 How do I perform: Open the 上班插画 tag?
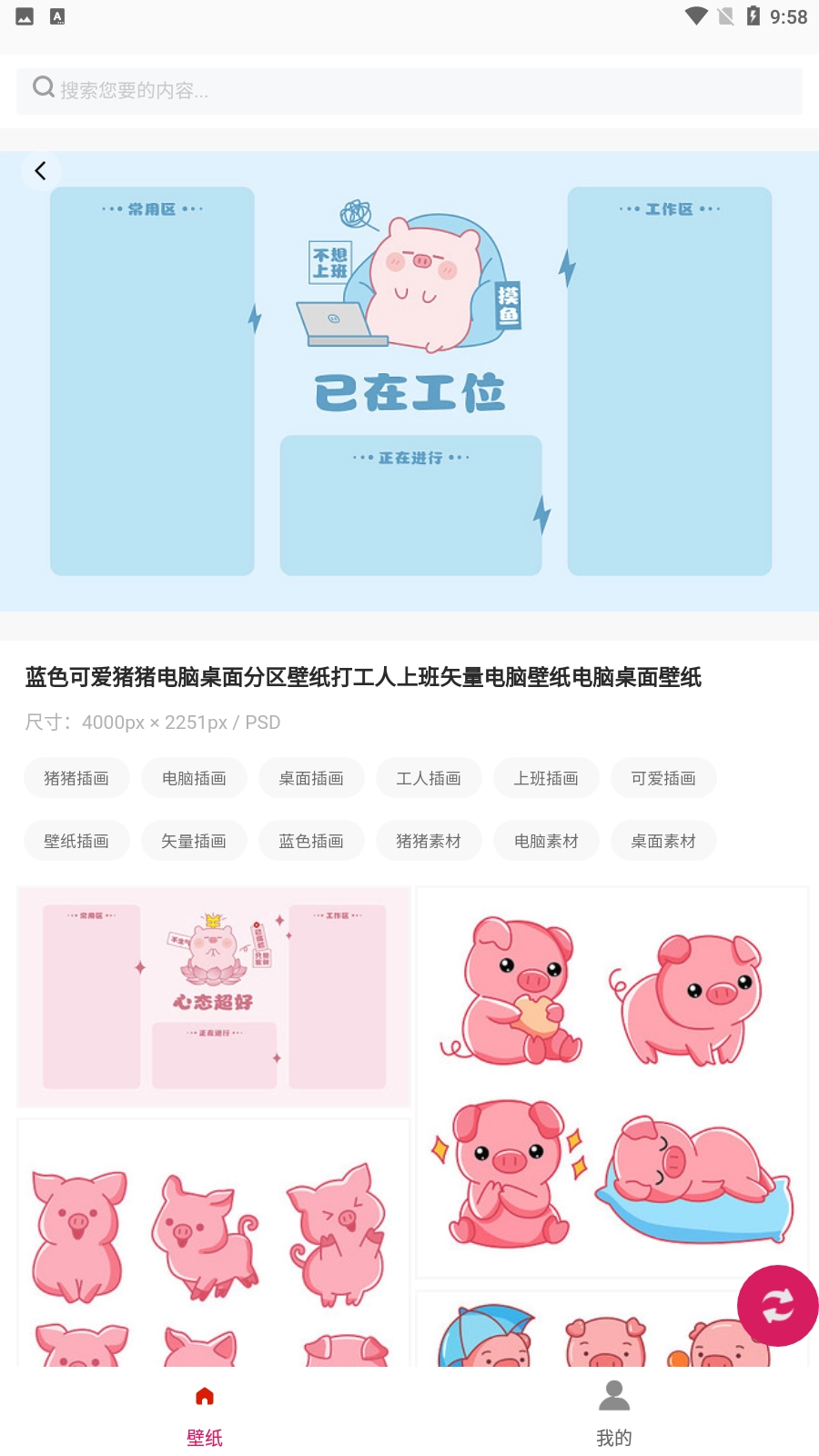click(546, 778)
